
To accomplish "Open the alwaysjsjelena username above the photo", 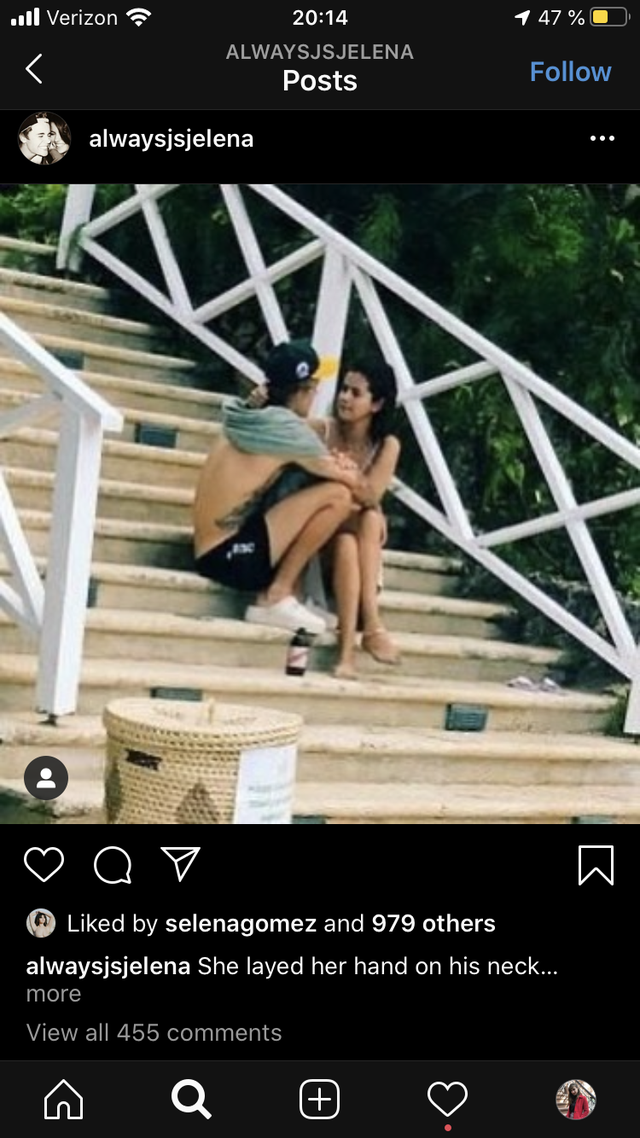I will point(171,139).
